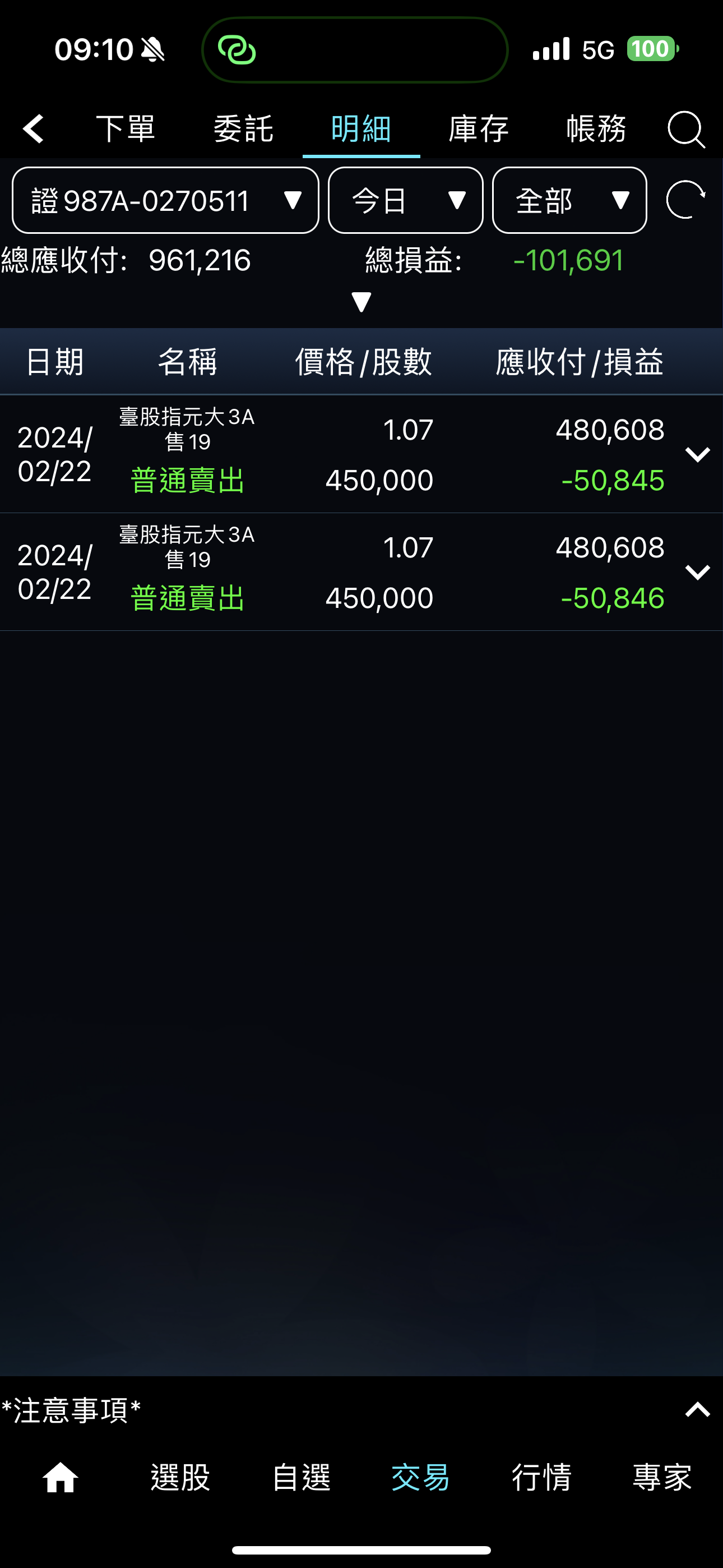Expand the summary arrow below 總損益
723x1568 pixels.
click(361, 302)
